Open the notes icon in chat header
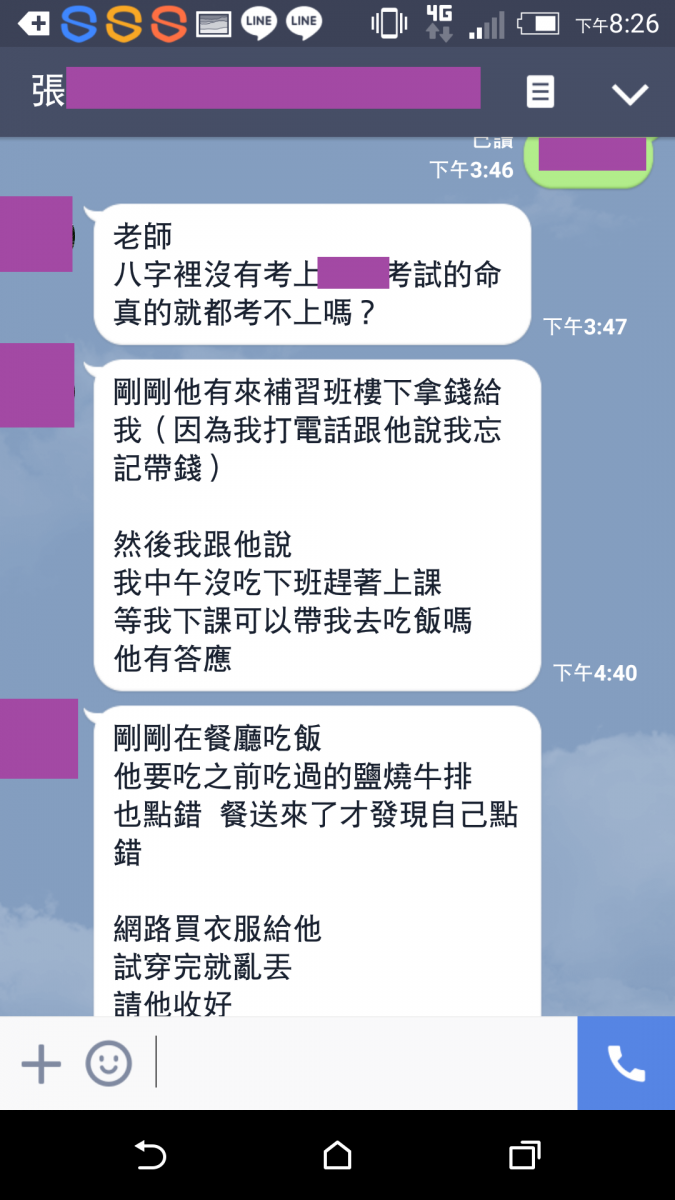Viewport: 675px width, 1200px height. tap(540, 93)
